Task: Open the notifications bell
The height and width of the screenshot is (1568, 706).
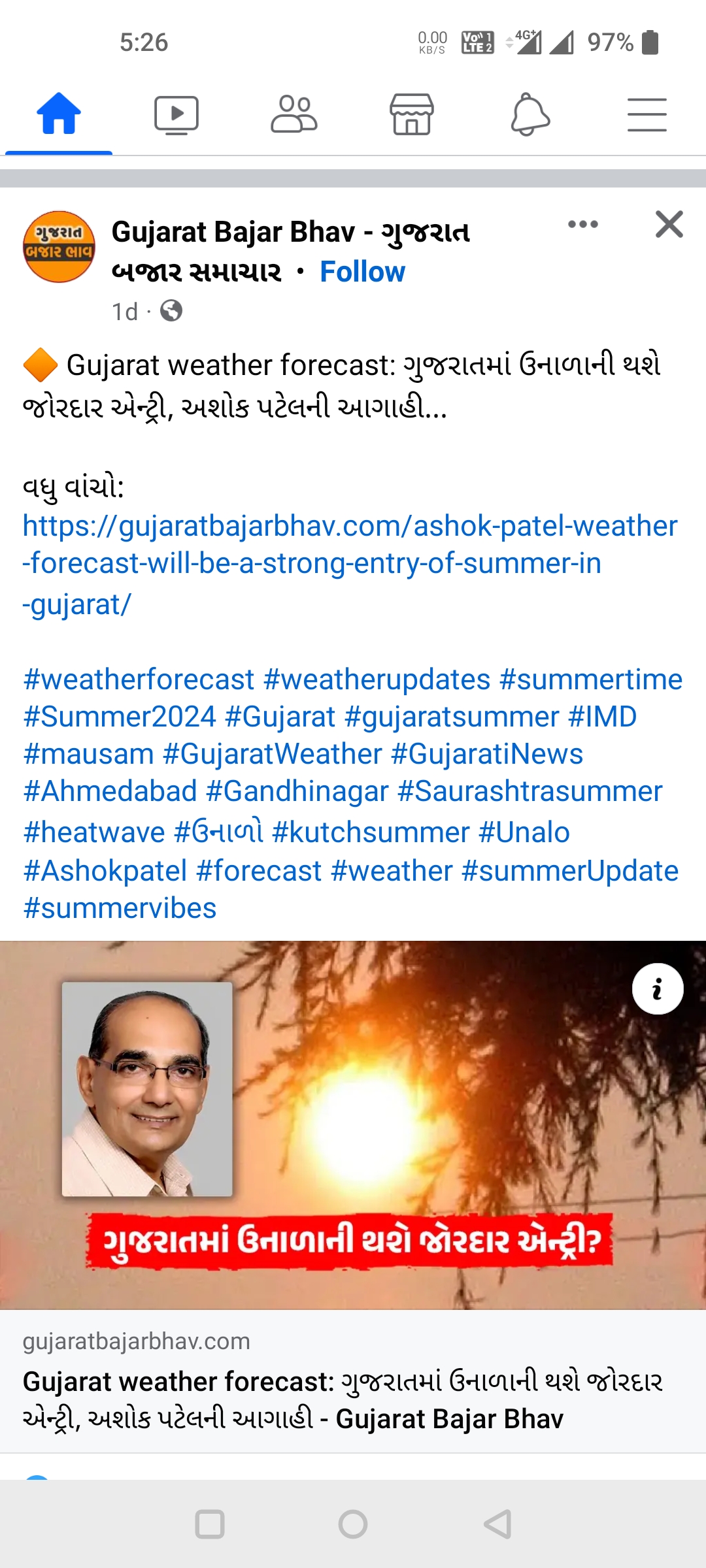Action: [529, 114]
